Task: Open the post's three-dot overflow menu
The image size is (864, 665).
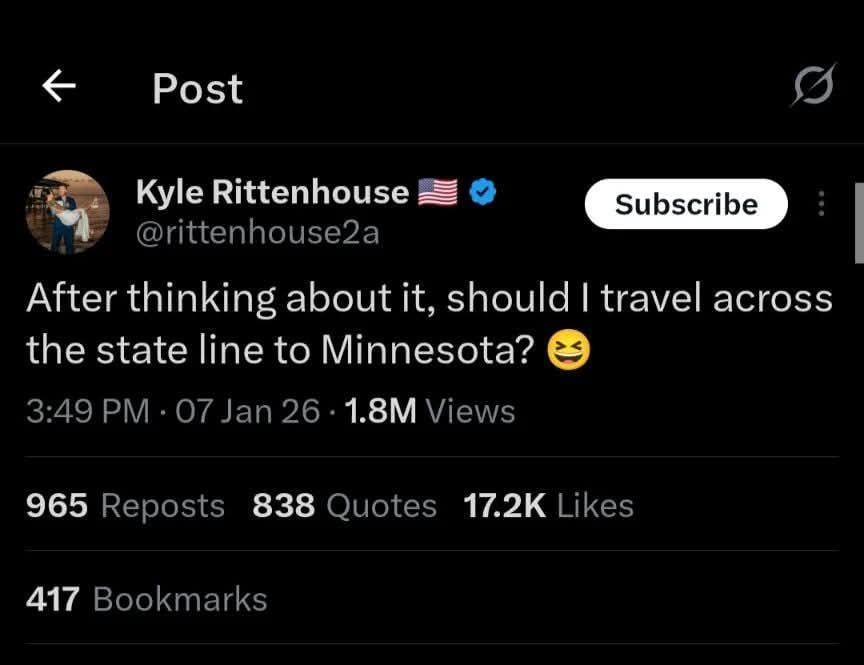Action: (x=822, y=205)
